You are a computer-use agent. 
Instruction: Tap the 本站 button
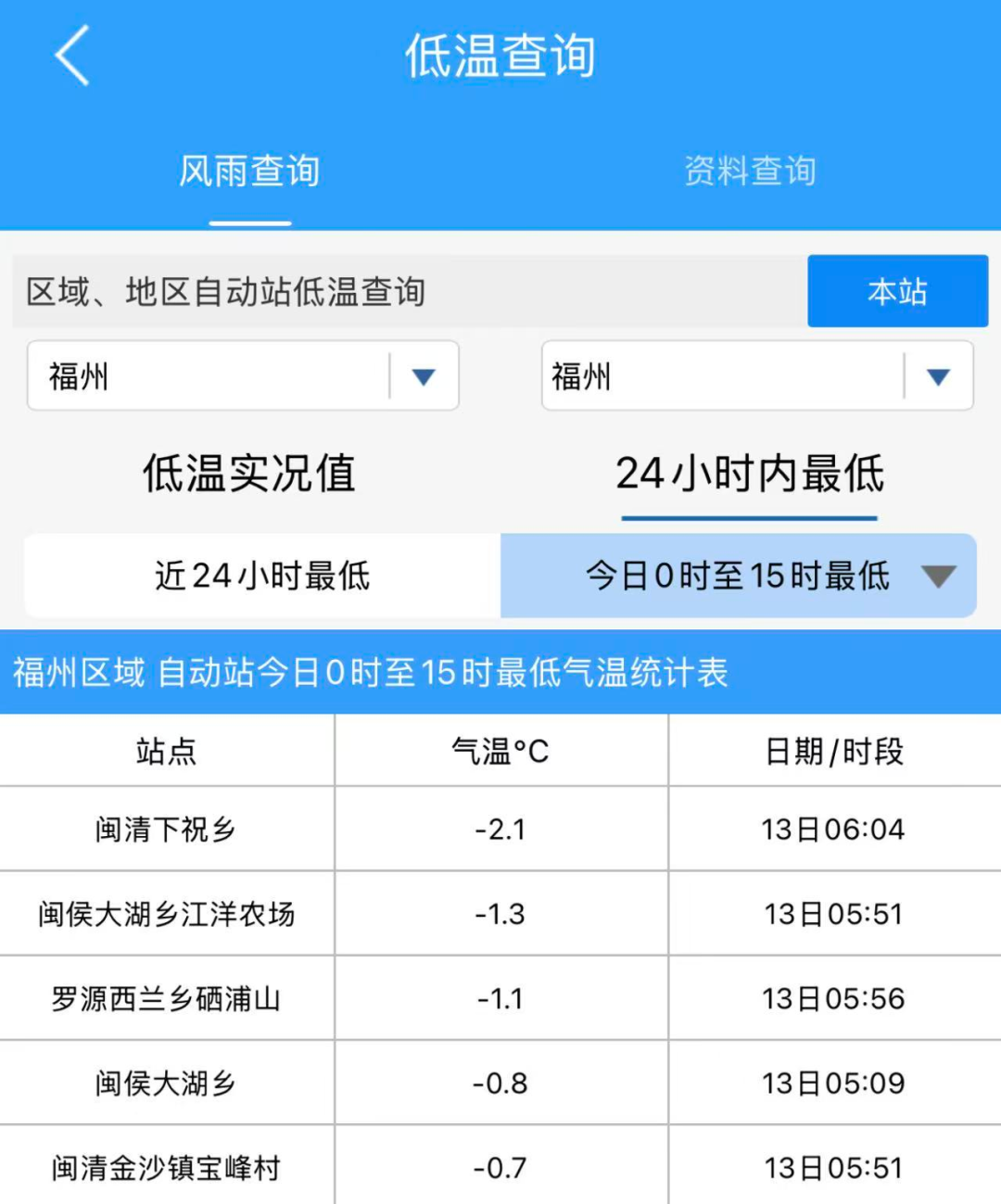click(897, 292)
